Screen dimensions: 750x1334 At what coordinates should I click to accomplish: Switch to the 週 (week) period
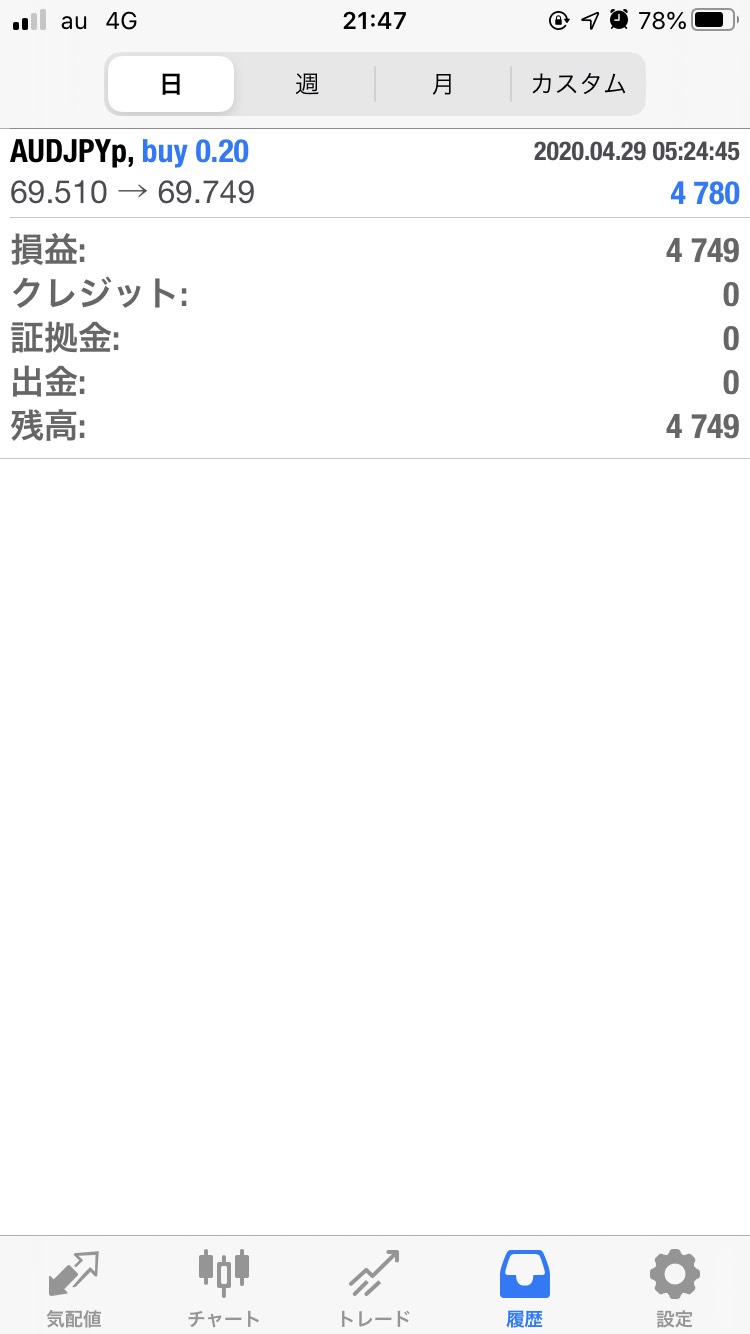pos(306,84)
